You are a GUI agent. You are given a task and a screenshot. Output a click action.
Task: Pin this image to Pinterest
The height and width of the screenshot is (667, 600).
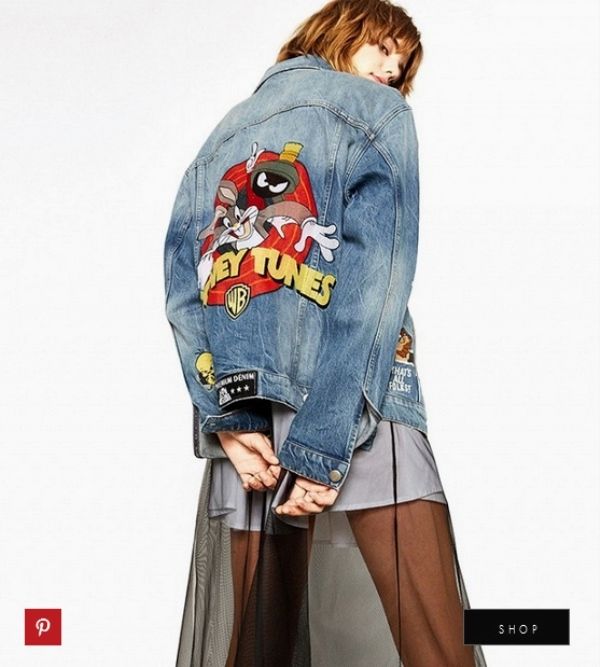coord(43,627)
